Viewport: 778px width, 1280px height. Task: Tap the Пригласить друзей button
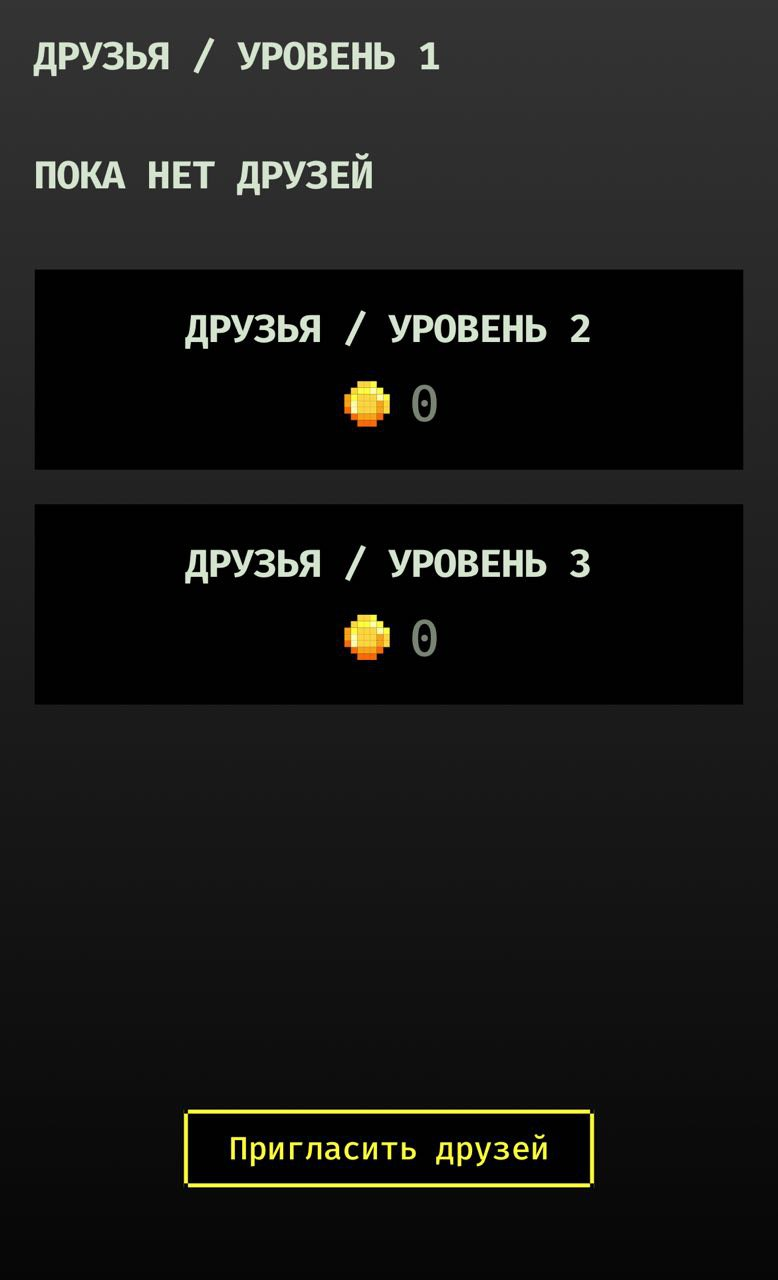pyautogui.click(x=388, y=1148)
